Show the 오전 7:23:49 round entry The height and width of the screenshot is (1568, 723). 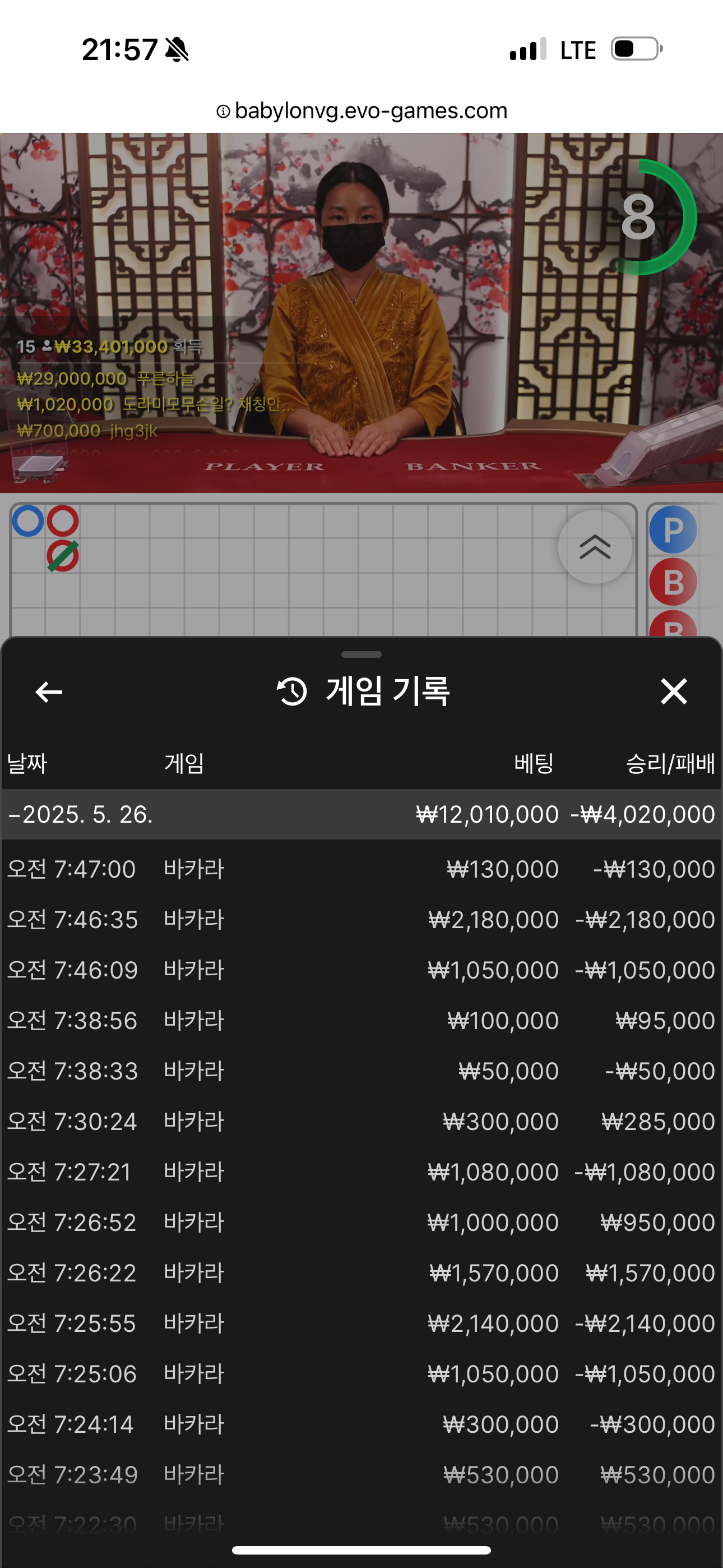361,1475
